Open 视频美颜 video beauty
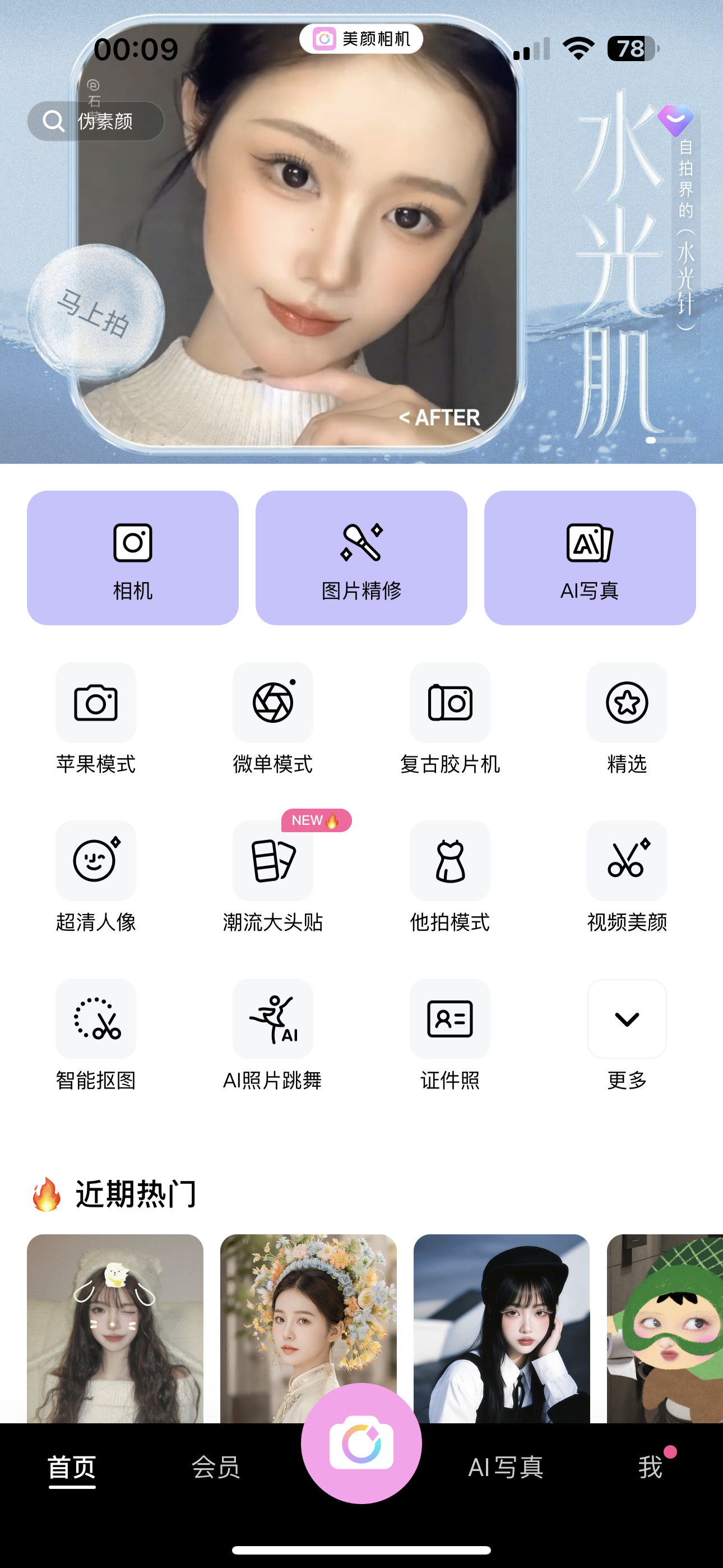This screenshot has width=723, height=1568. point(627,877)
